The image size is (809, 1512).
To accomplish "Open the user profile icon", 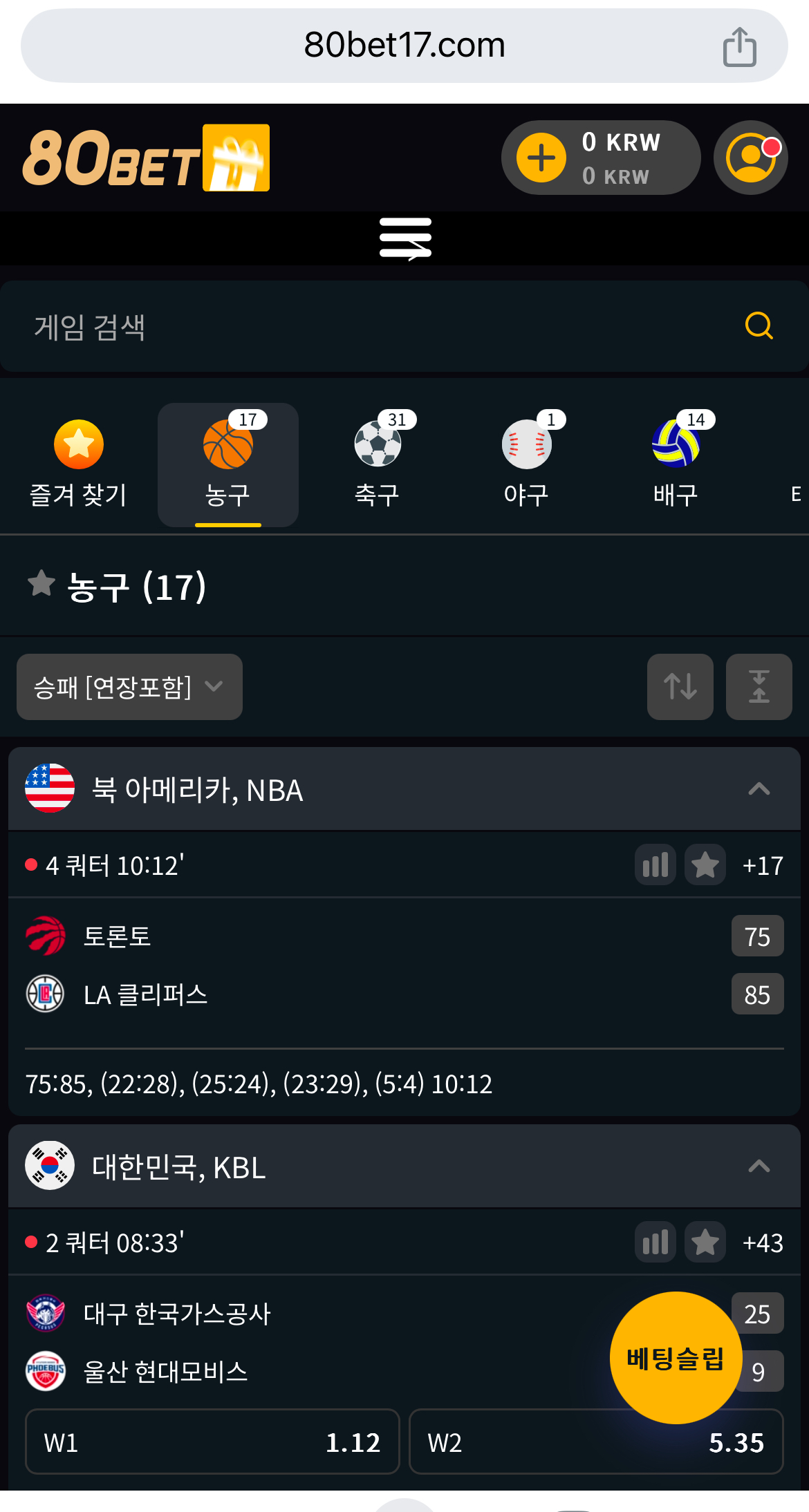I will click(x=751, y=158).
